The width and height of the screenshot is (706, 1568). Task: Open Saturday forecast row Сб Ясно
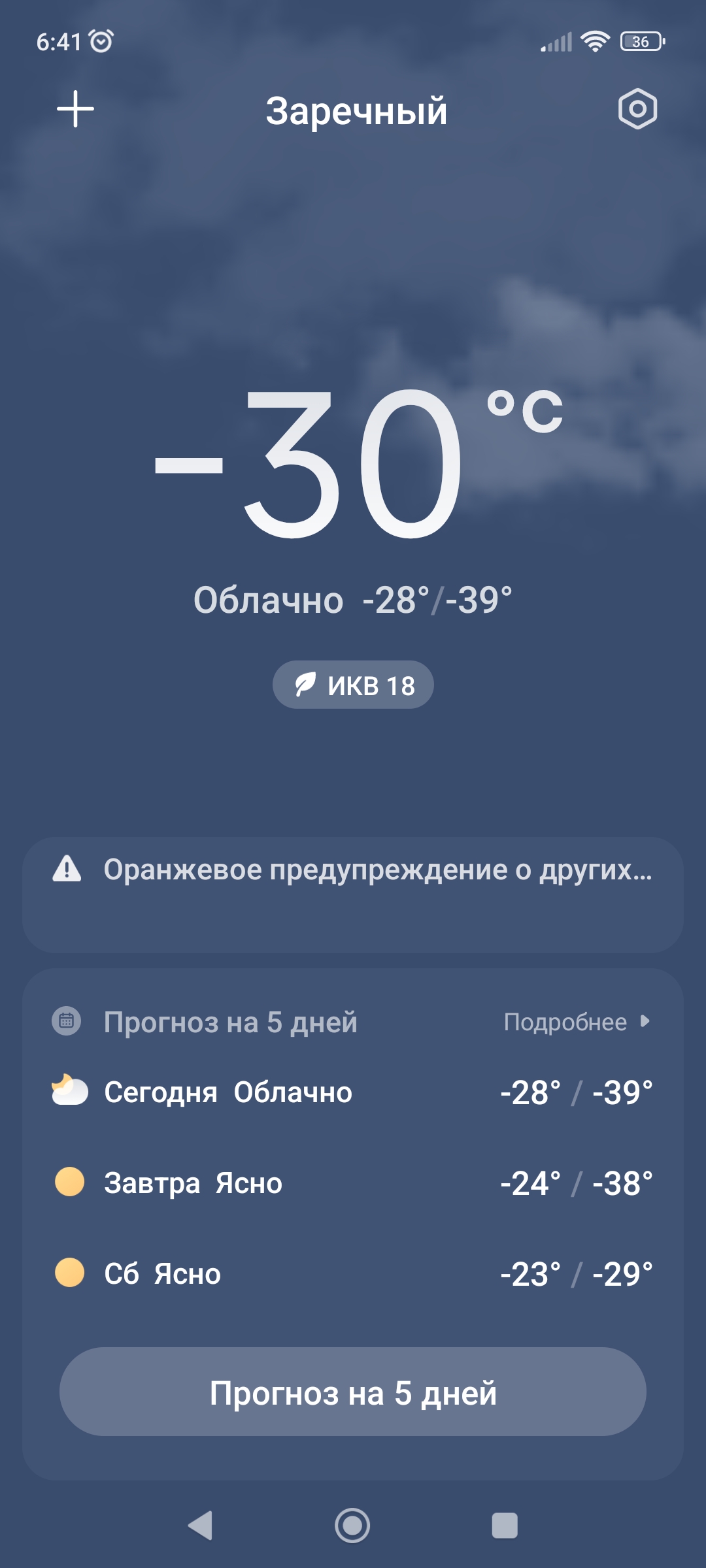point(353,1274)
